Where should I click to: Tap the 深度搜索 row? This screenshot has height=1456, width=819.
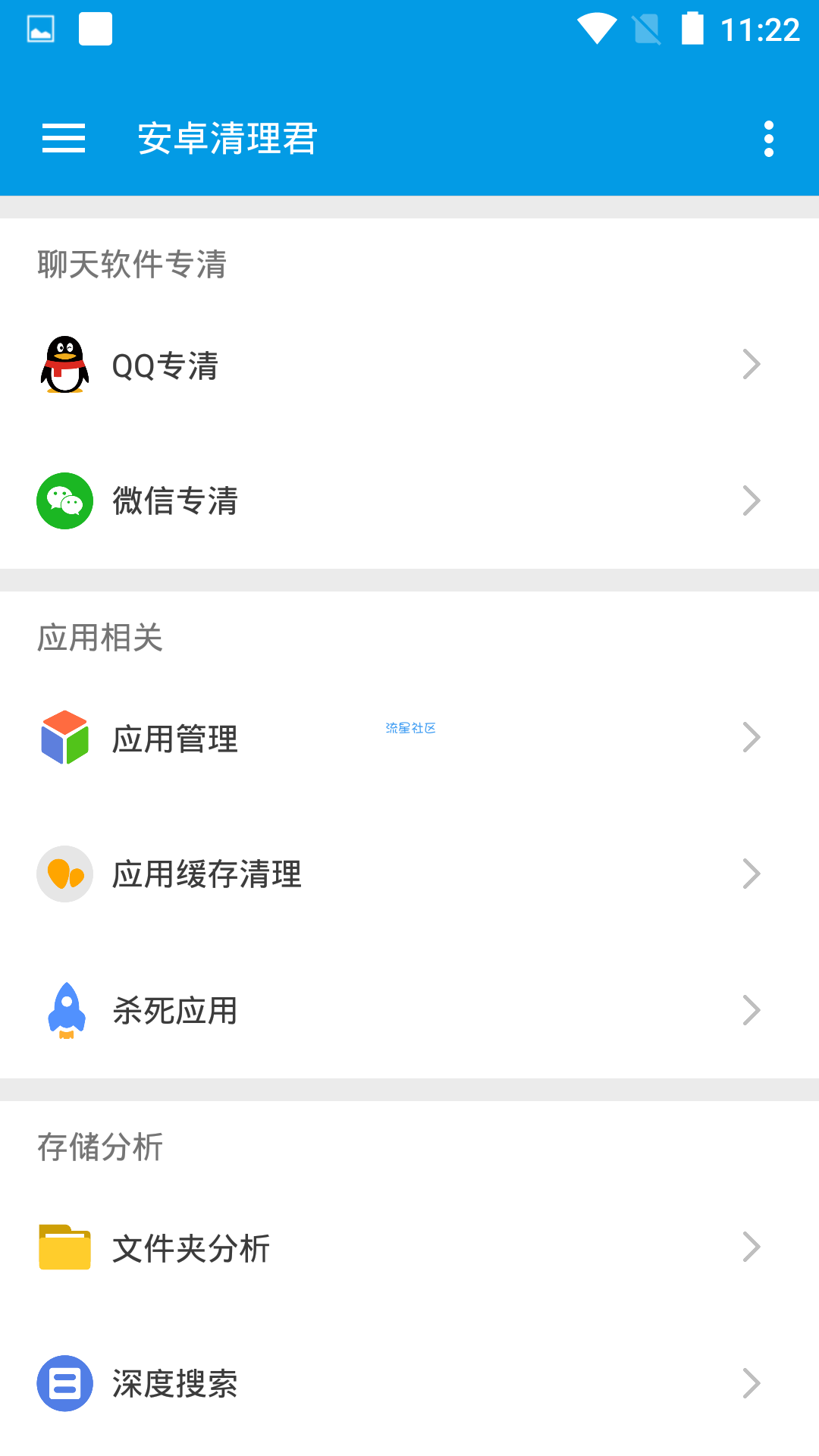point(409,1384)
